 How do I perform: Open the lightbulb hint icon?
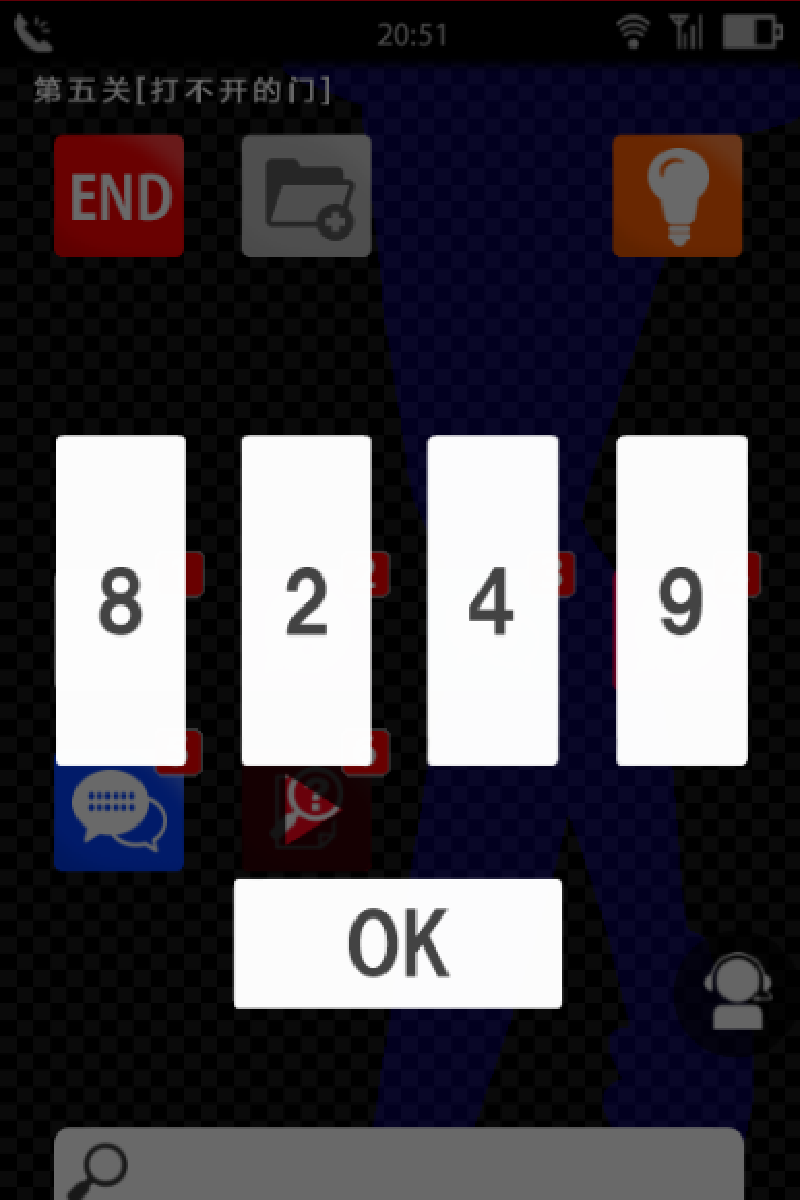click(x=677, y=196)
